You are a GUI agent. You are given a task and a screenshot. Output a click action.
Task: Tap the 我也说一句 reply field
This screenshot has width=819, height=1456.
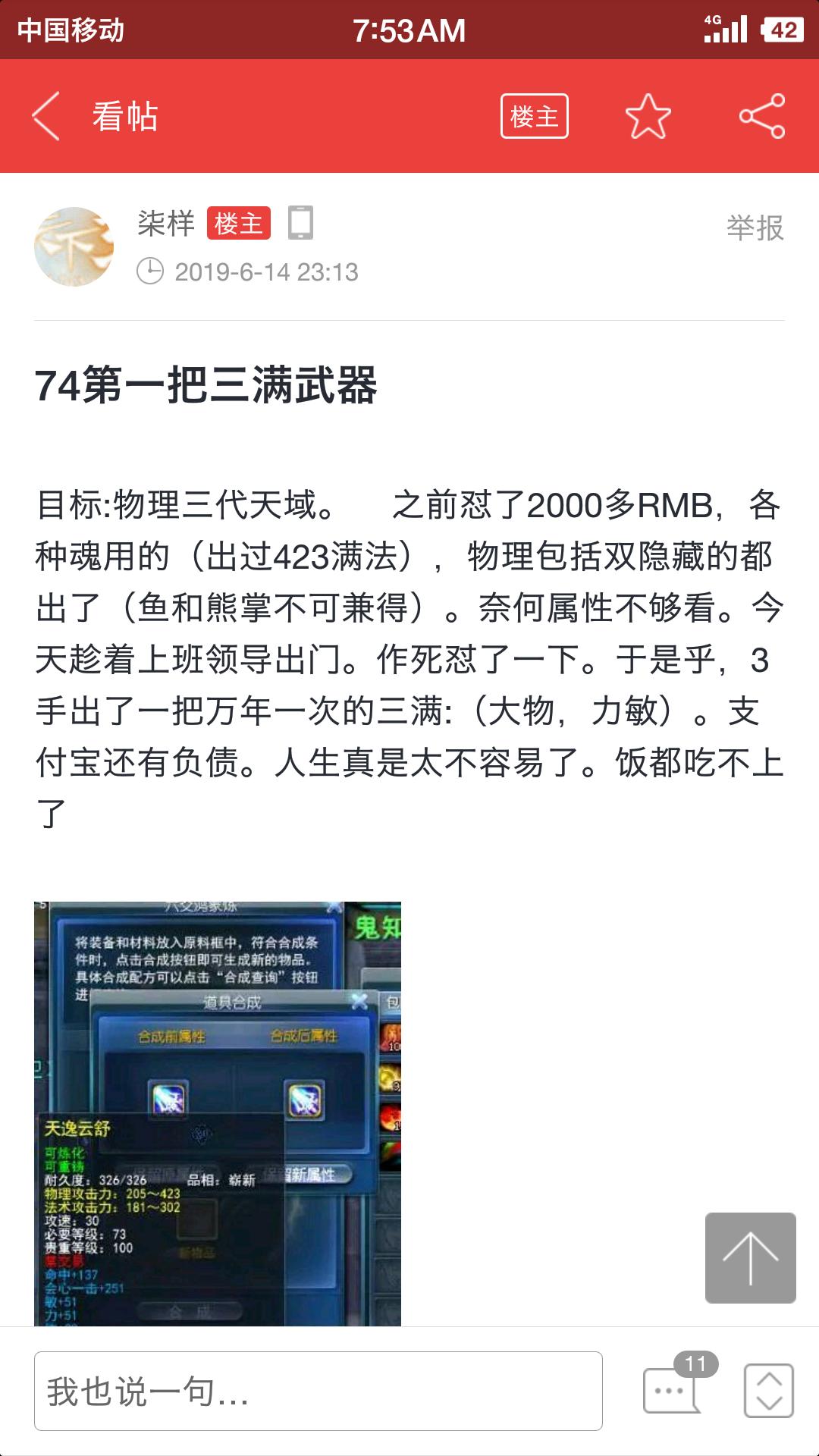[x=318, y=1392]
